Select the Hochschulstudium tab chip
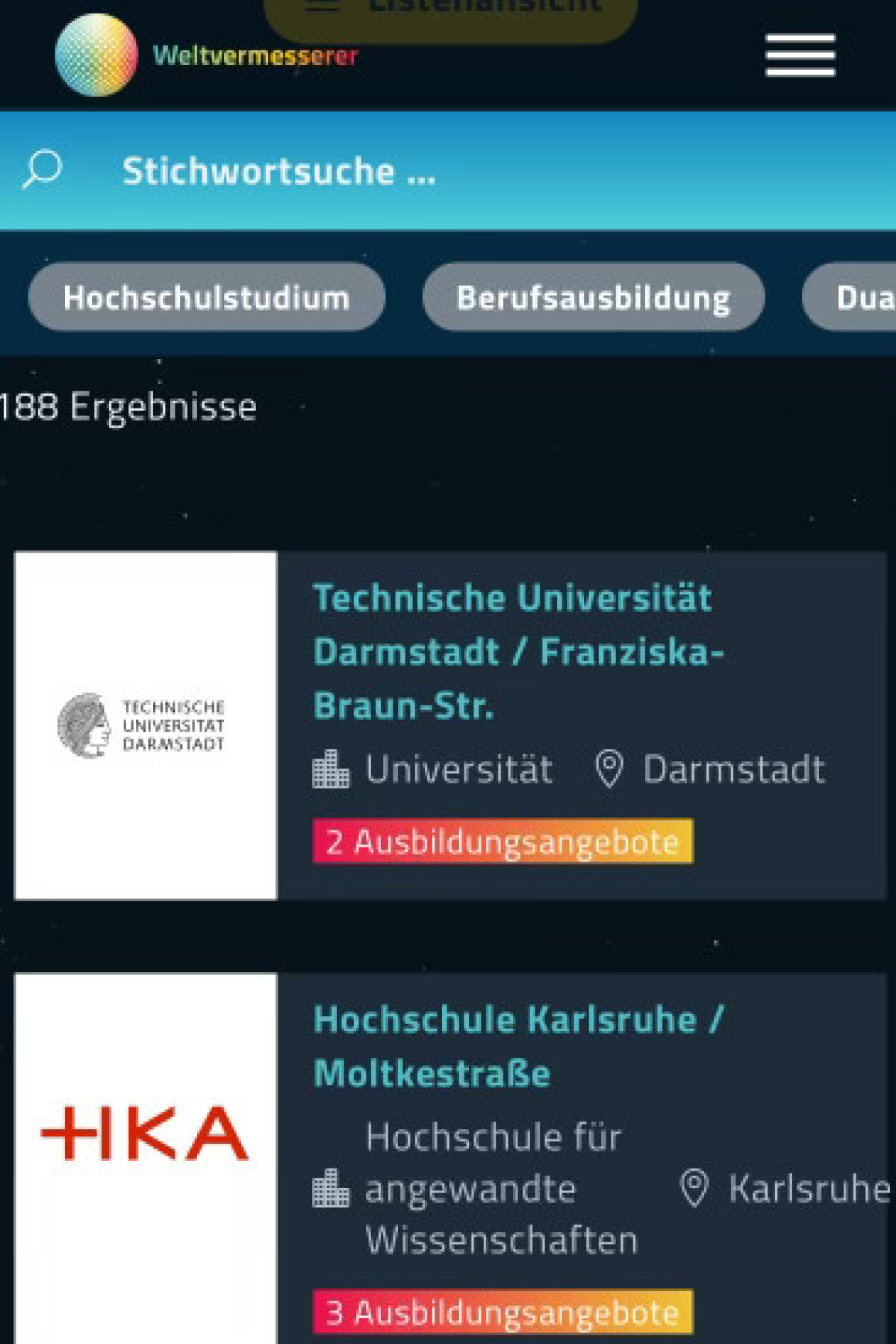896x1344 pixels. 206,296
